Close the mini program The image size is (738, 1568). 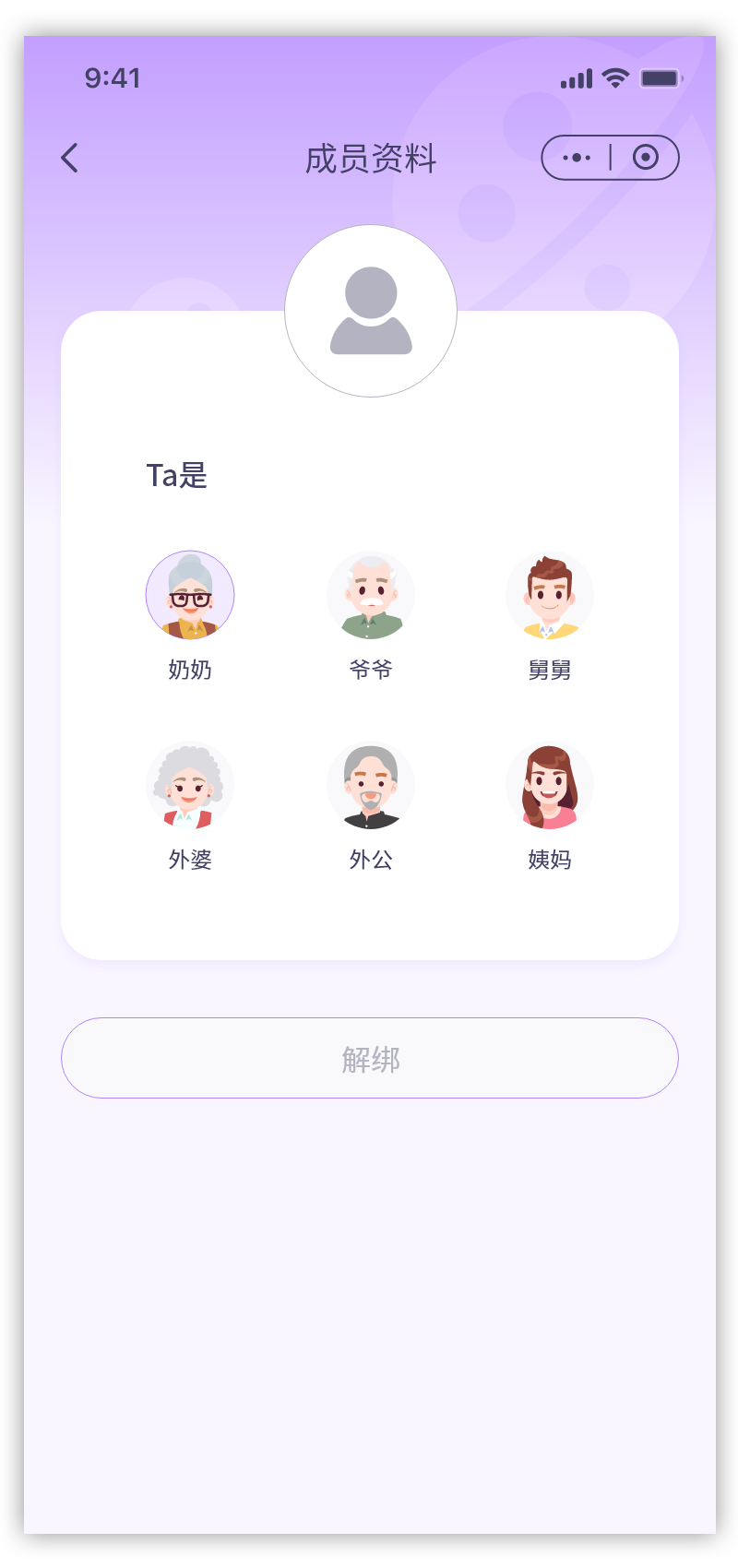click(x=646, y=158)
